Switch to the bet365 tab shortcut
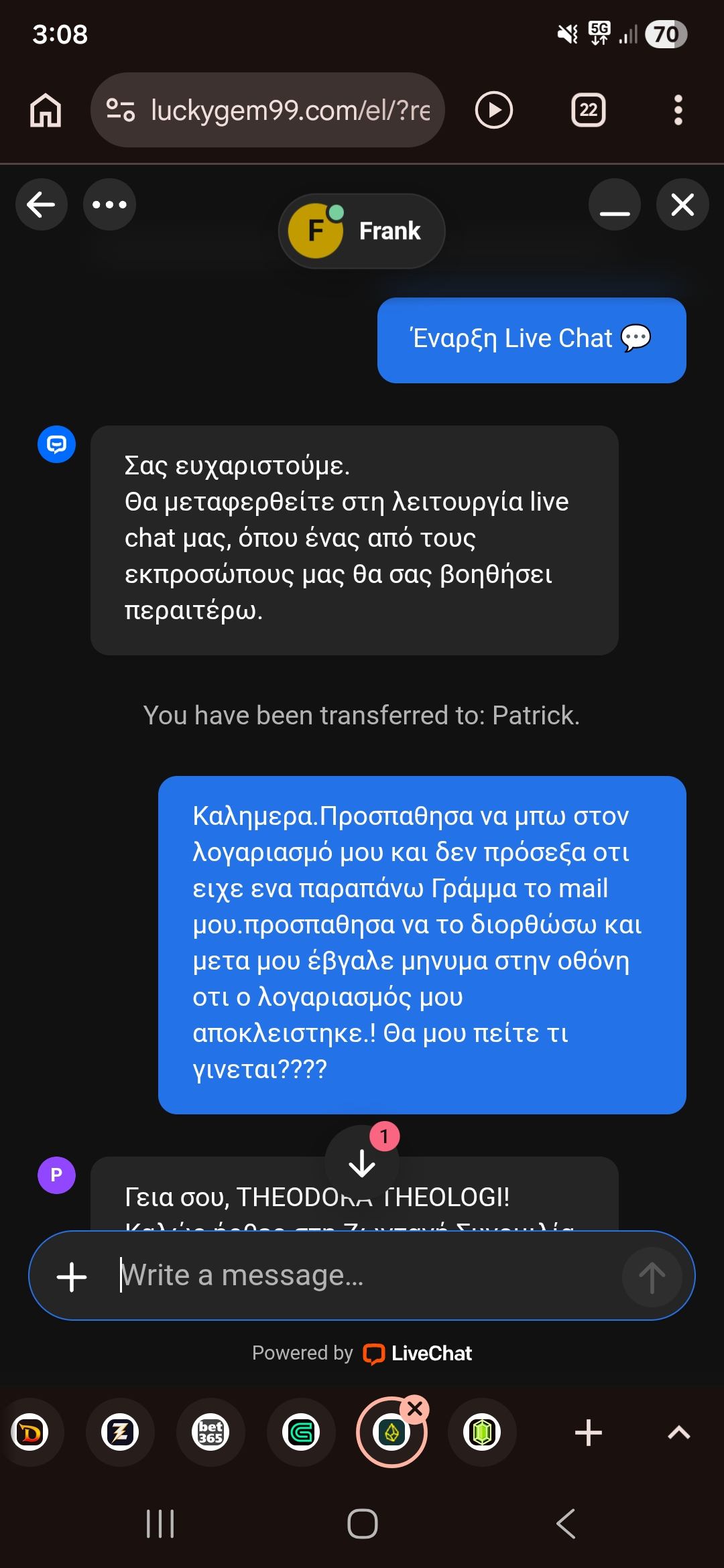This screenshot has height=1568, width=724. point(210,1433)
